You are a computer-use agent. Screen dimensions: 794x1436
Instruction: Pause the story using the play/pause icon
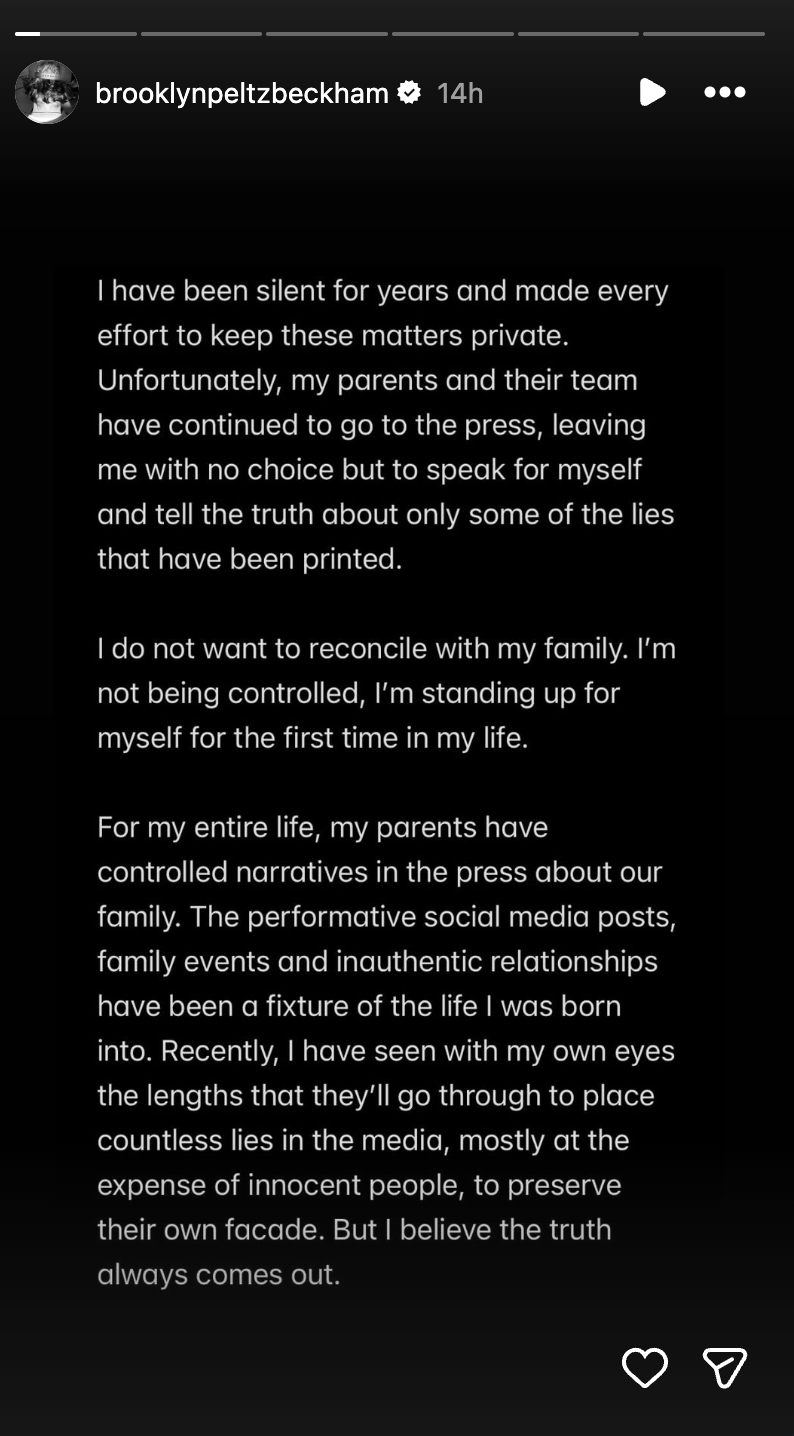coord(654,92)
